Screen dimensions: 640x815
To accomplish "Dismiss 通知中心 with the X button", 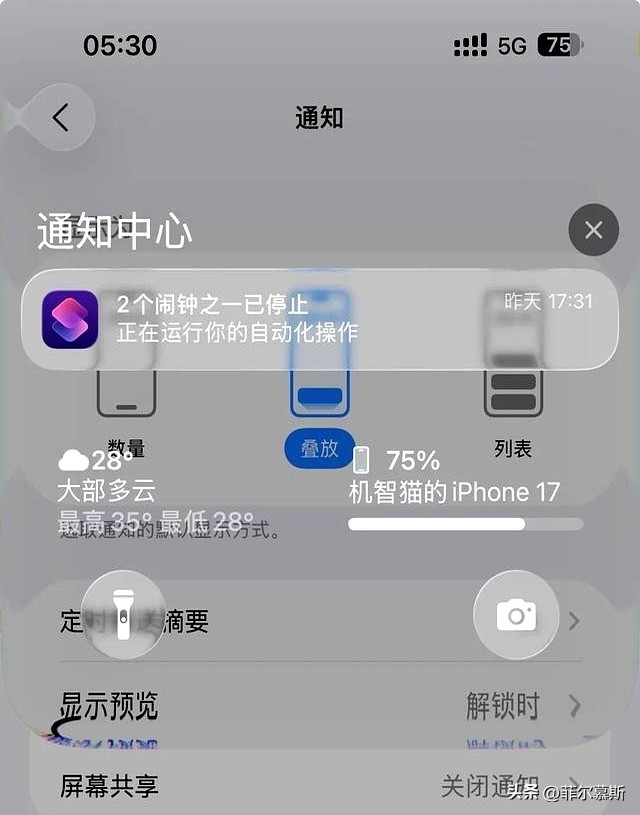I will [x=593, y=230].
